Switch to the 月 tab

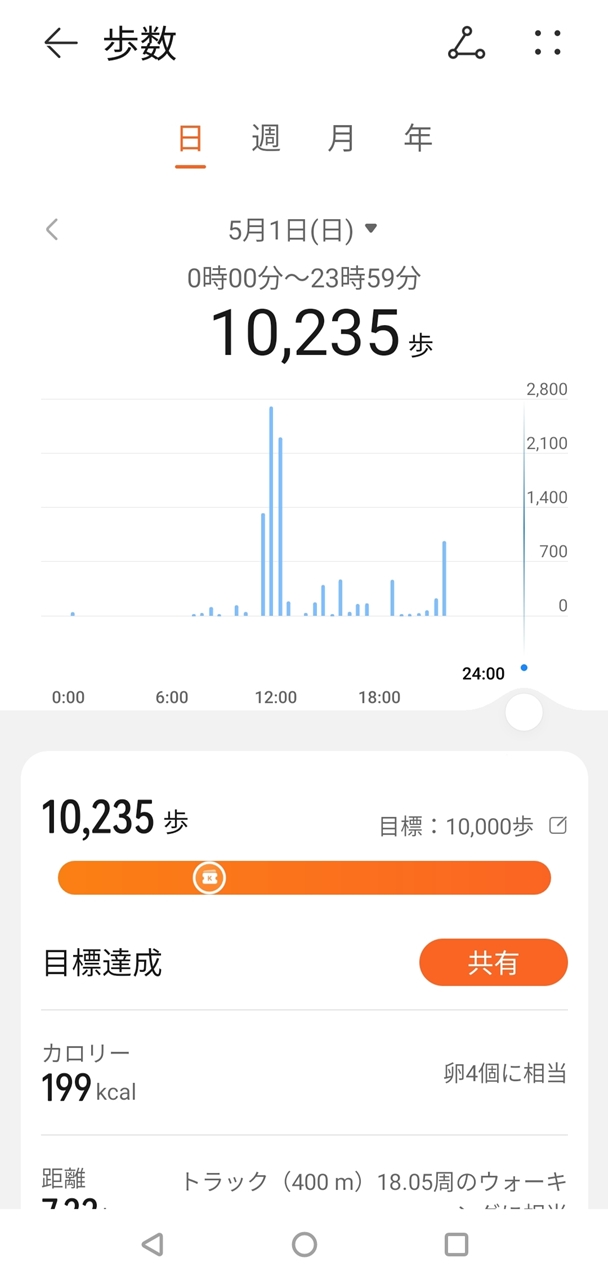coord(341,138)
